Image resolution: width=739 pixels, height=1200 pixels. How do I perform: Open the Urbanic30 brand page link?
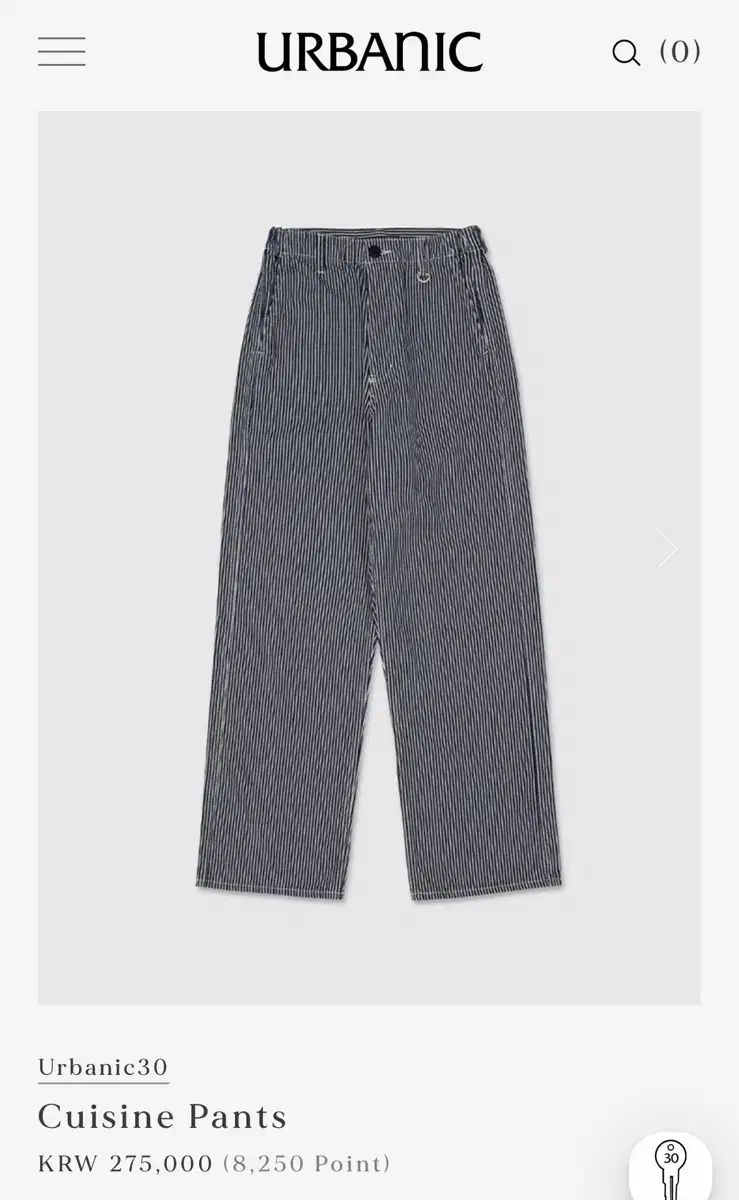[102, 1069]
